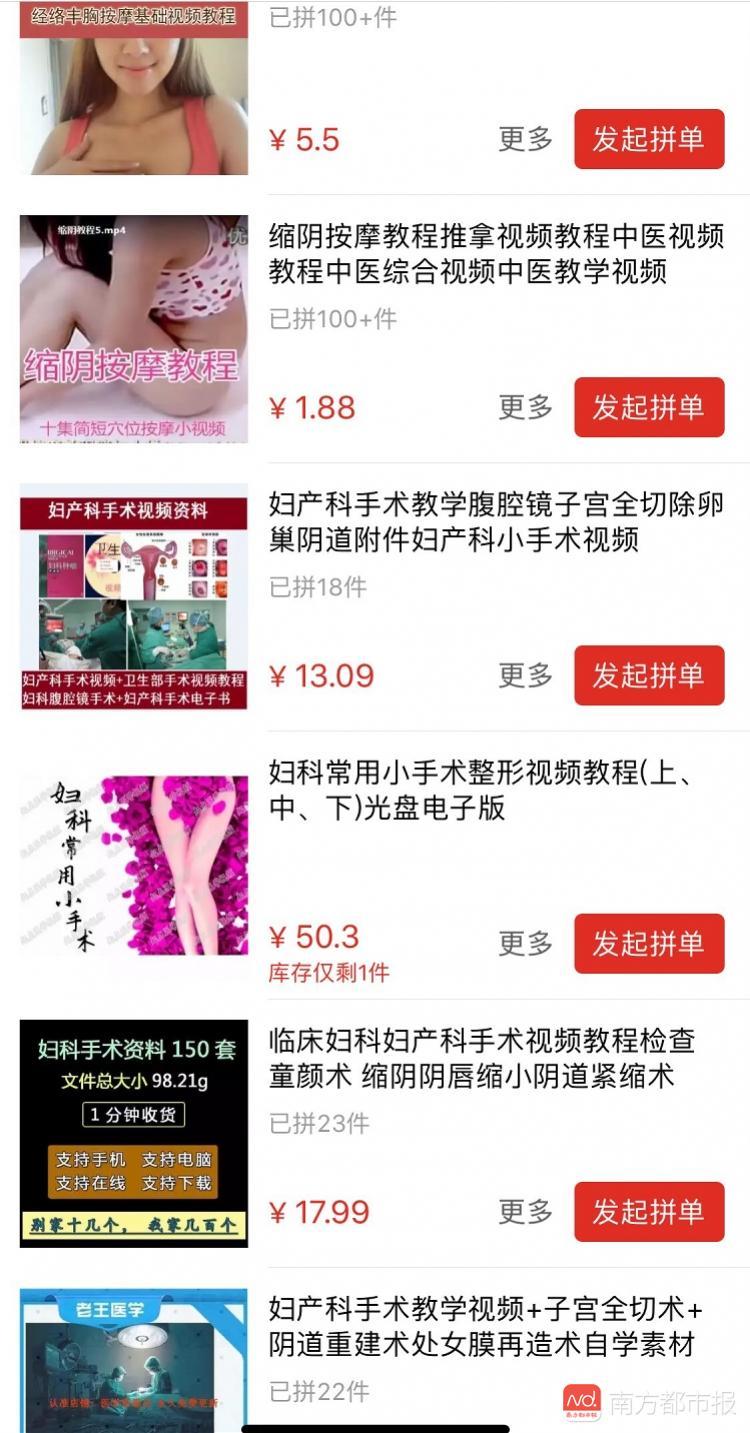
Task: Select 更多 beside the ¥13.09 price
Action: pos(525,675)
